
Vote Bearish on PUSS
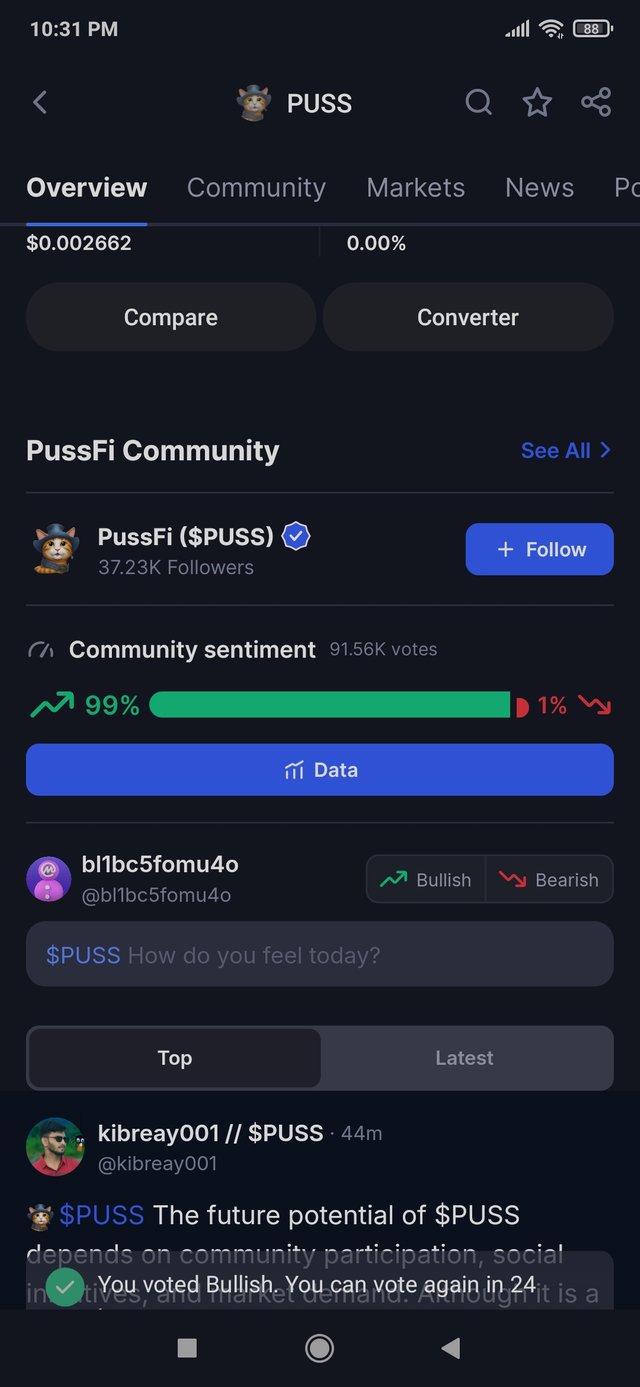tap(549, 880)
